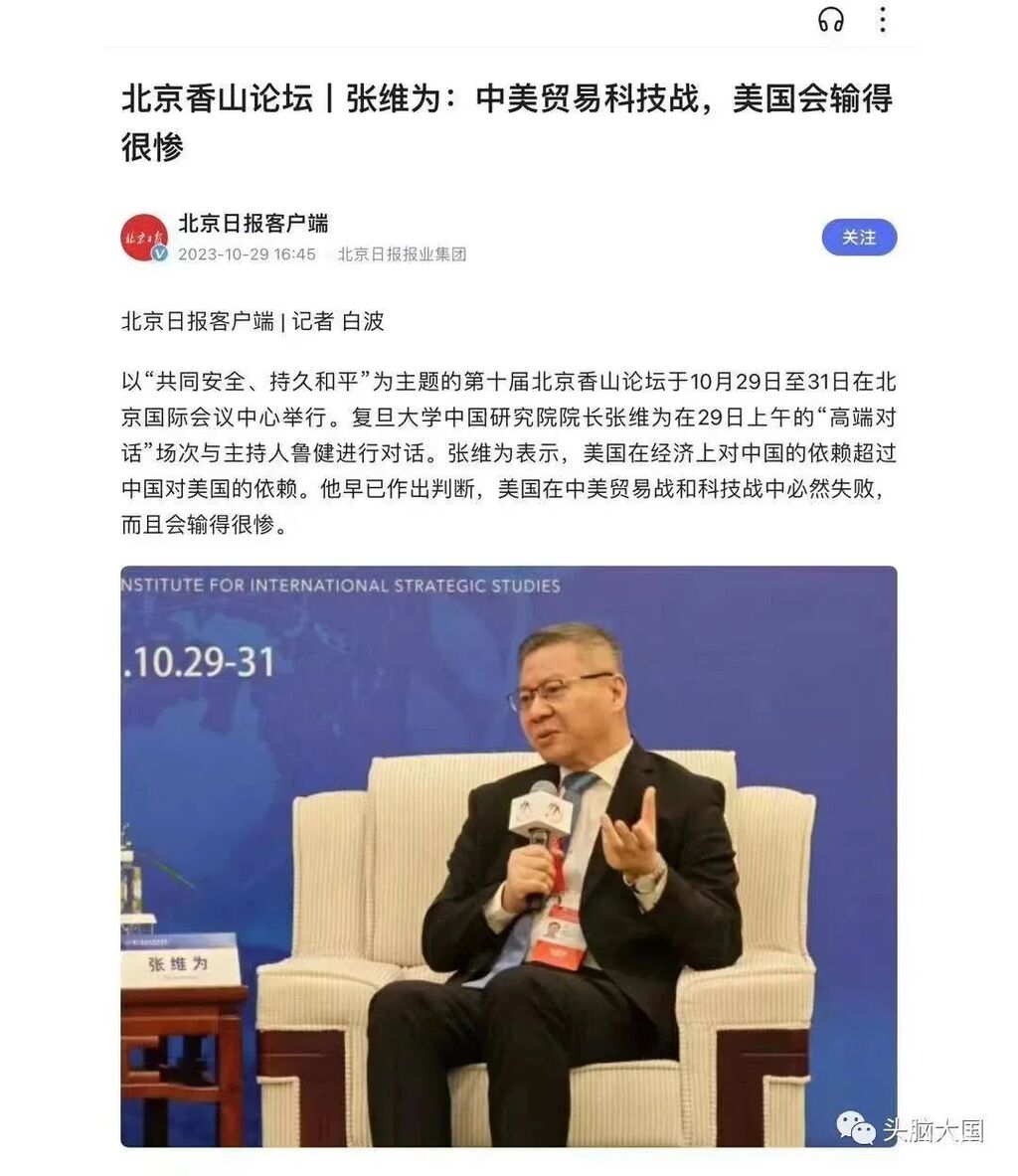View the article photo of 张维为

(509, 855)
